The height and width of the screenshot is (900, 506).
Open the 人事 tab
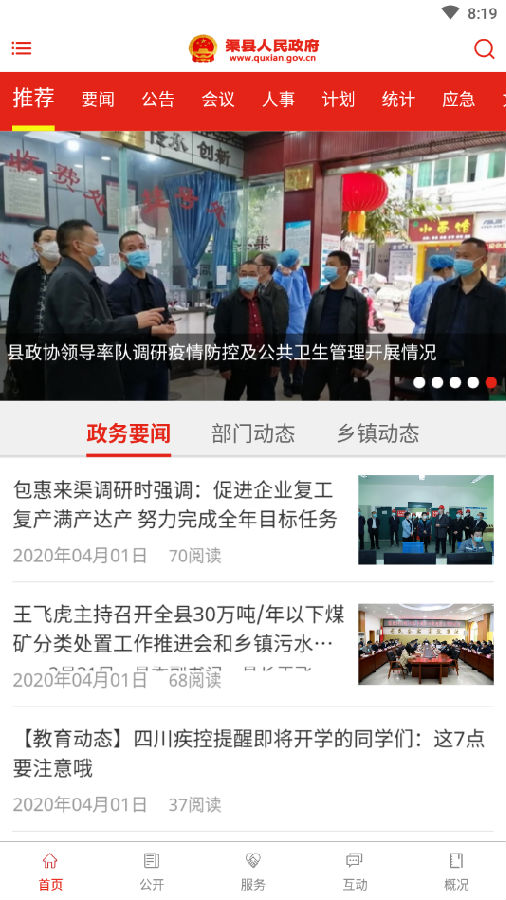[278, 99]
